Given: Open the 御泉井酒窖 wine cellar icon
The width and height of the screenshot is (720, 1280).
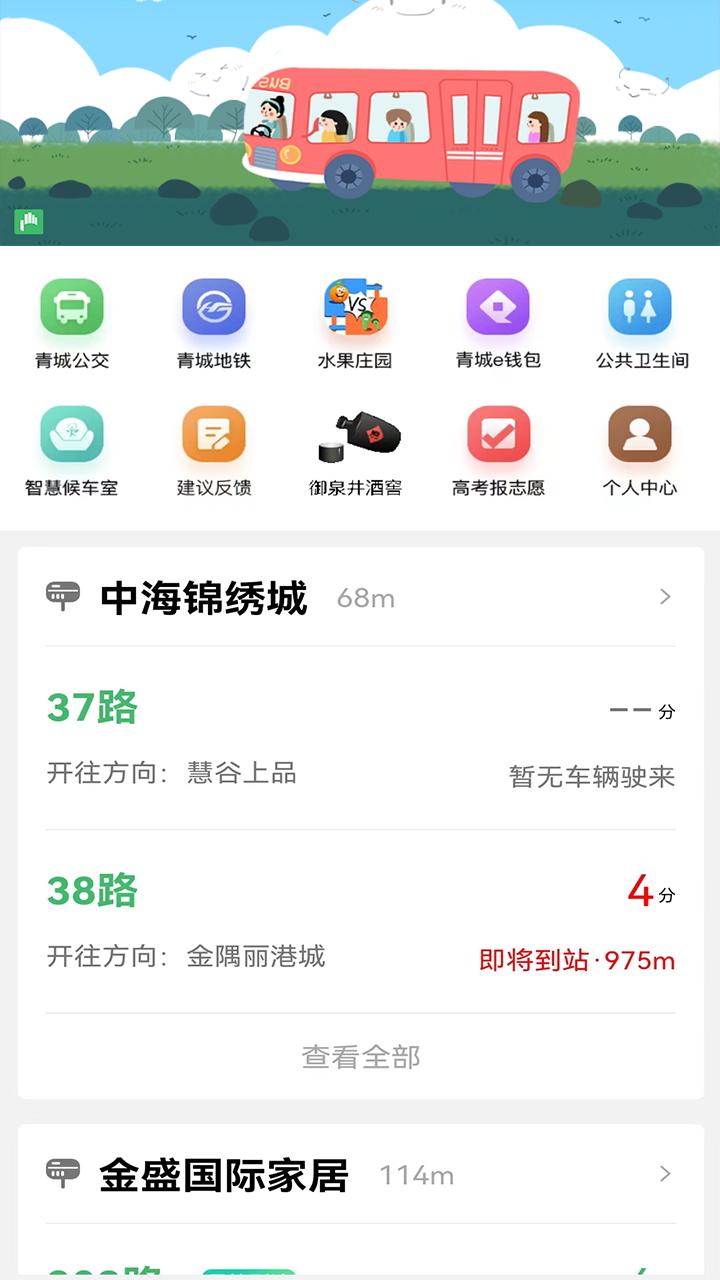Looking at the screenshot, I should tap(354, 448).
